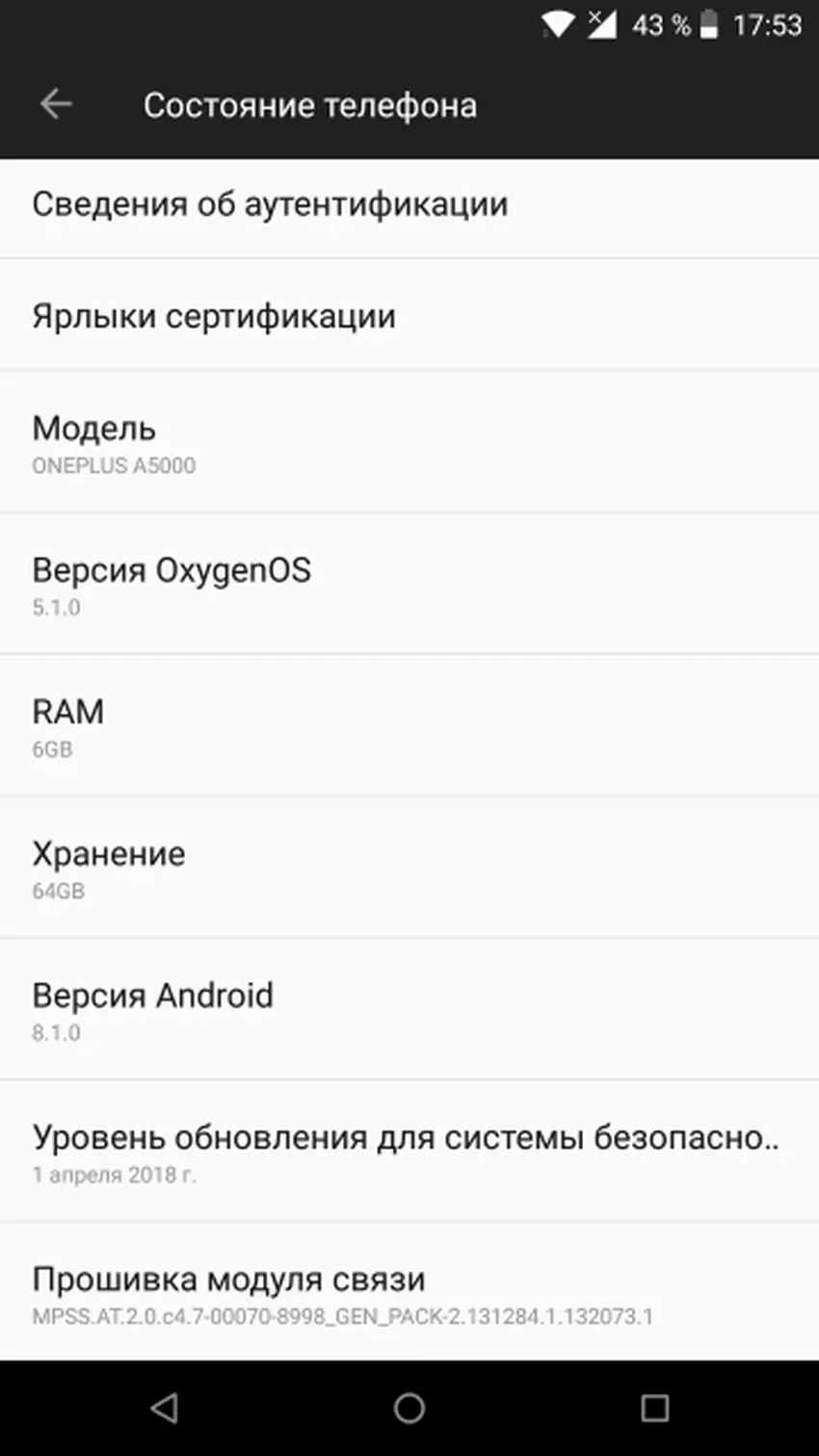
Task: Go back using the app bar arrow
Action: pyautogui.click(x=56, y=104)
